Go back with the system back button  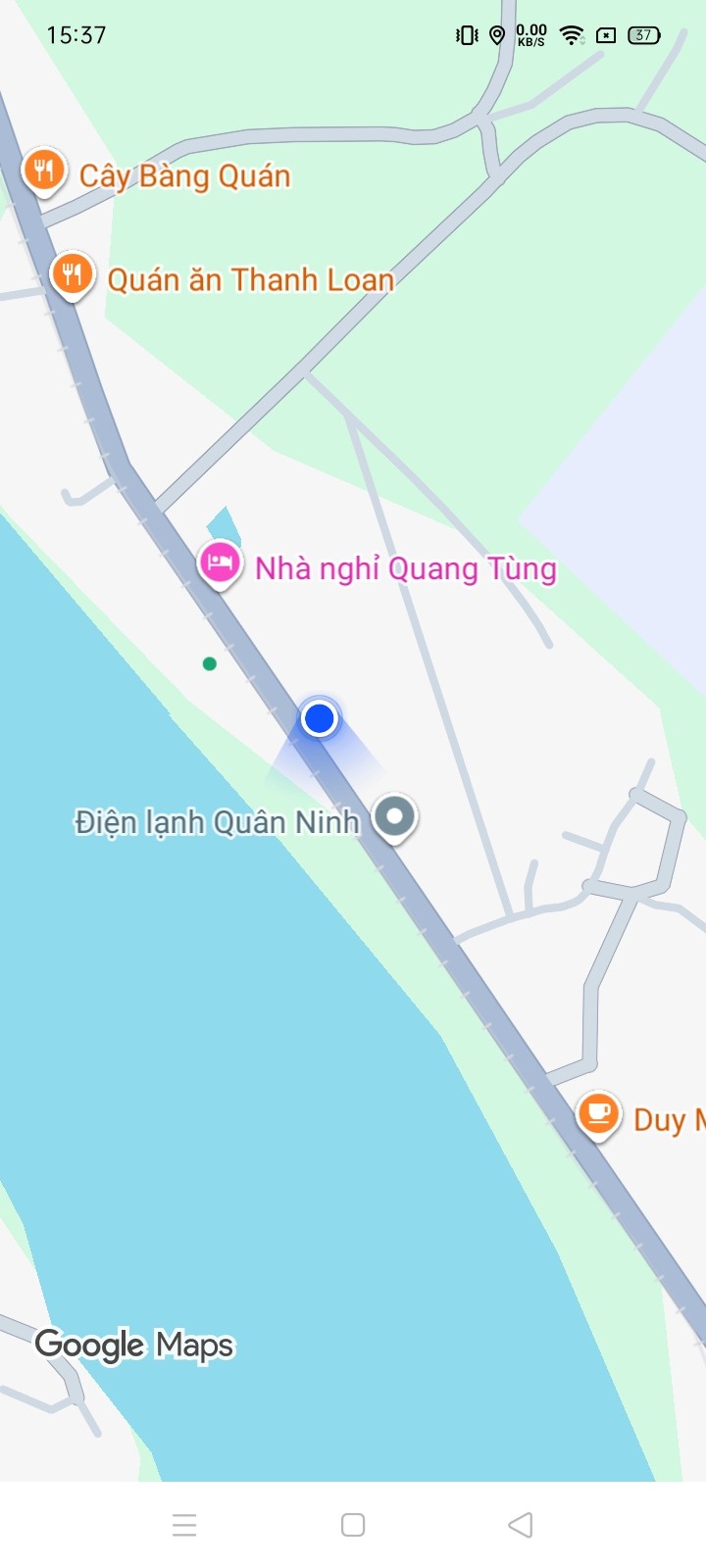click(x=521, y=1525)
